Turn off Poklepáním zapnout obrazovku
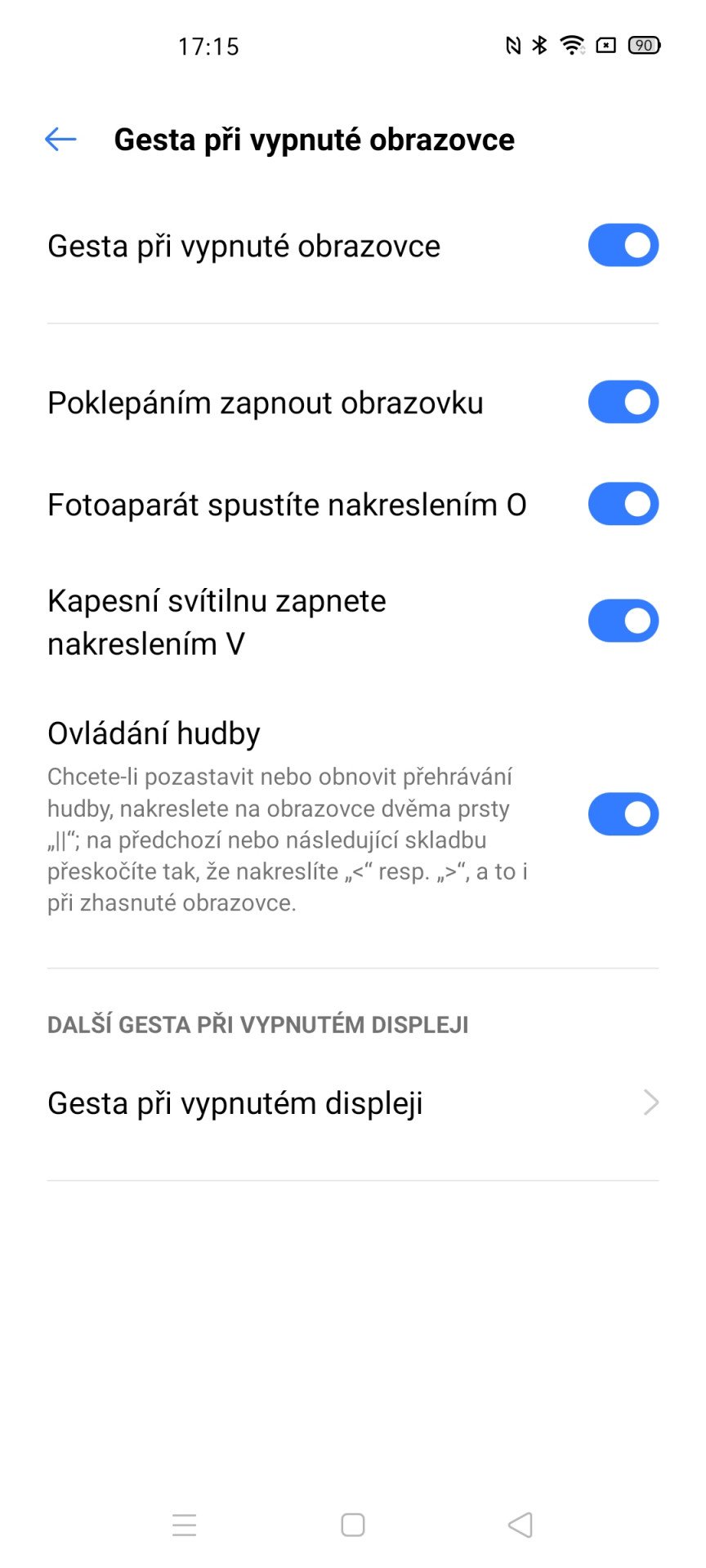The height and width of the screenshot is (1568, 706). click(x=623, y=402)
